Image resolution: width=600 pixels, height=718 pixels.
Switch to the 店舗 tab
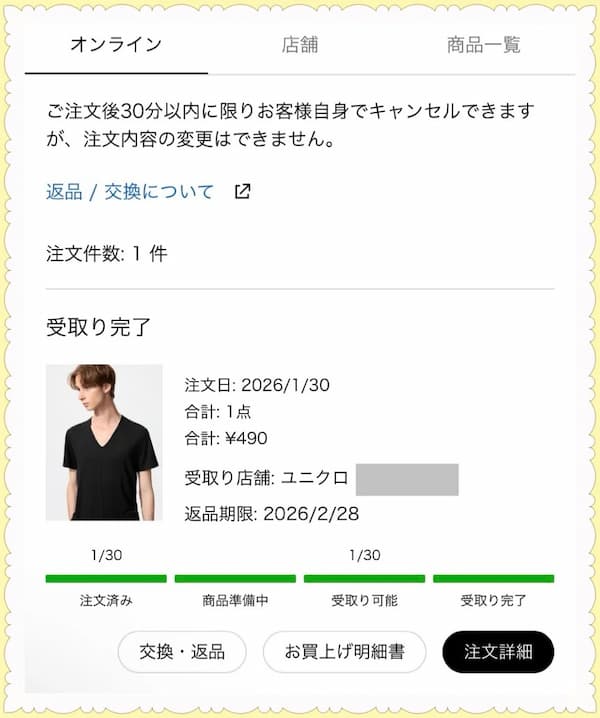(x=300, y=45)
